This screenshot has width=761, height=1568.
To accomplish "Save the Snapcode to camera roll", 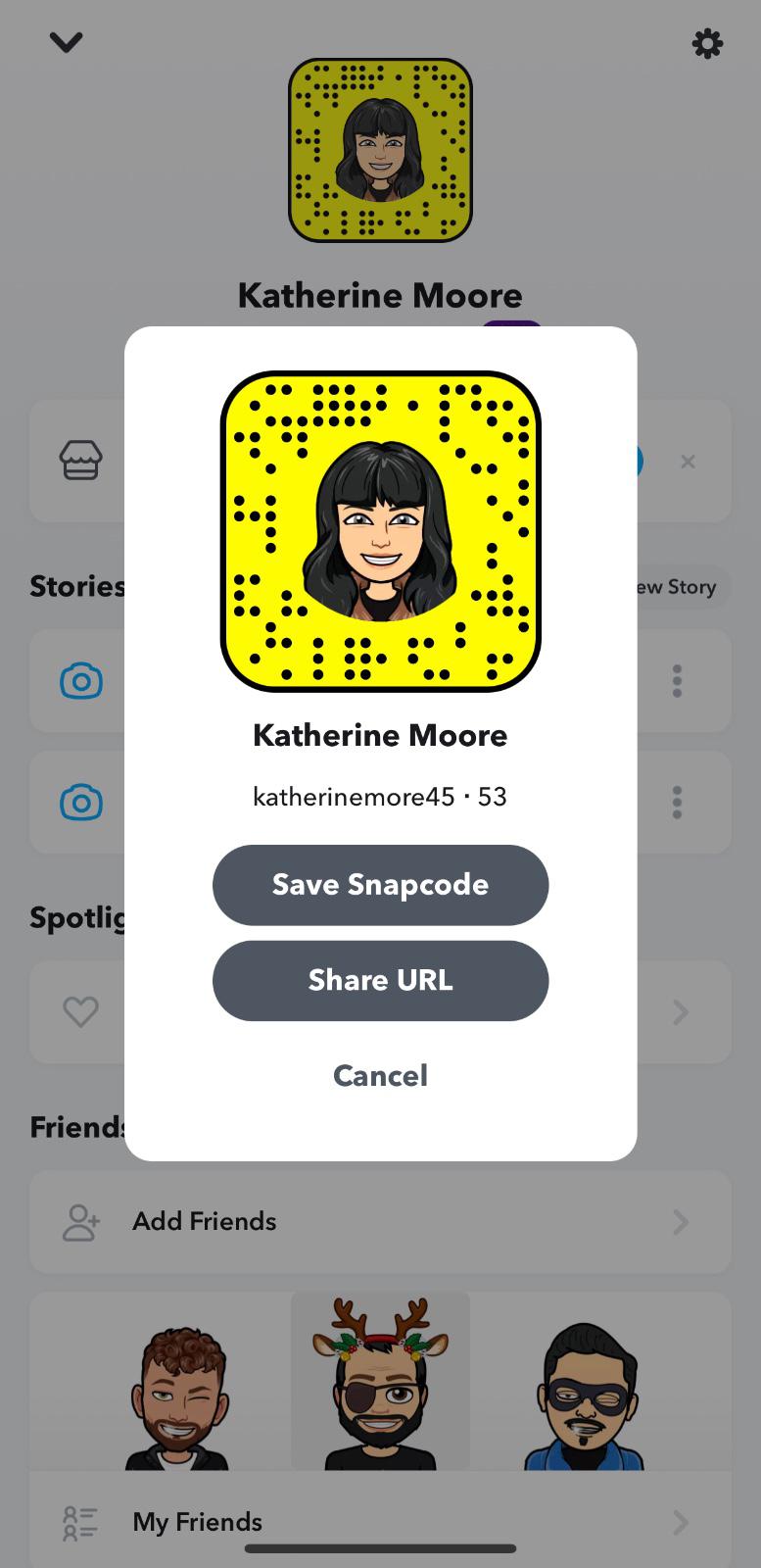I will (380, 885).
